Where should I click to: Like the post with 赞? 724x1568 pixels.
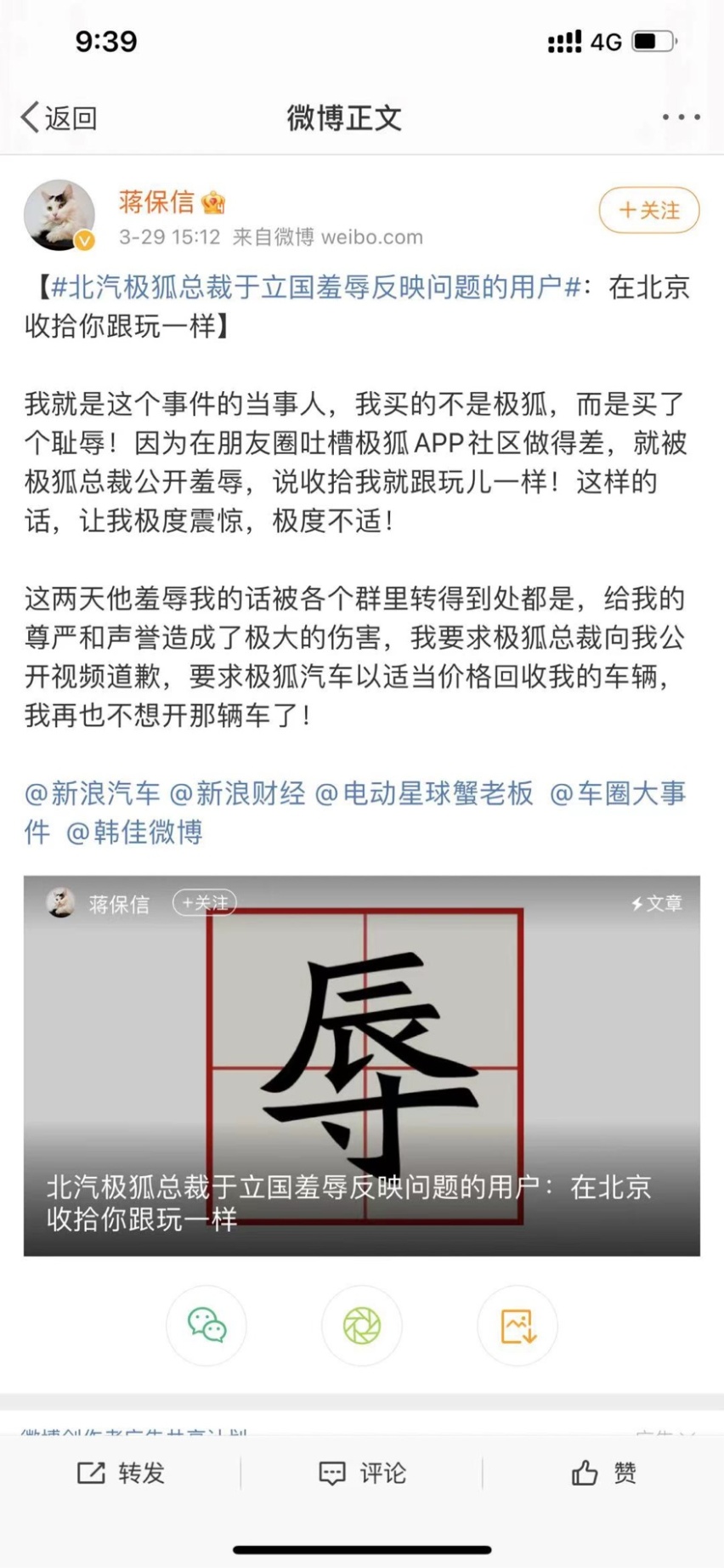tap(603, 1473)
